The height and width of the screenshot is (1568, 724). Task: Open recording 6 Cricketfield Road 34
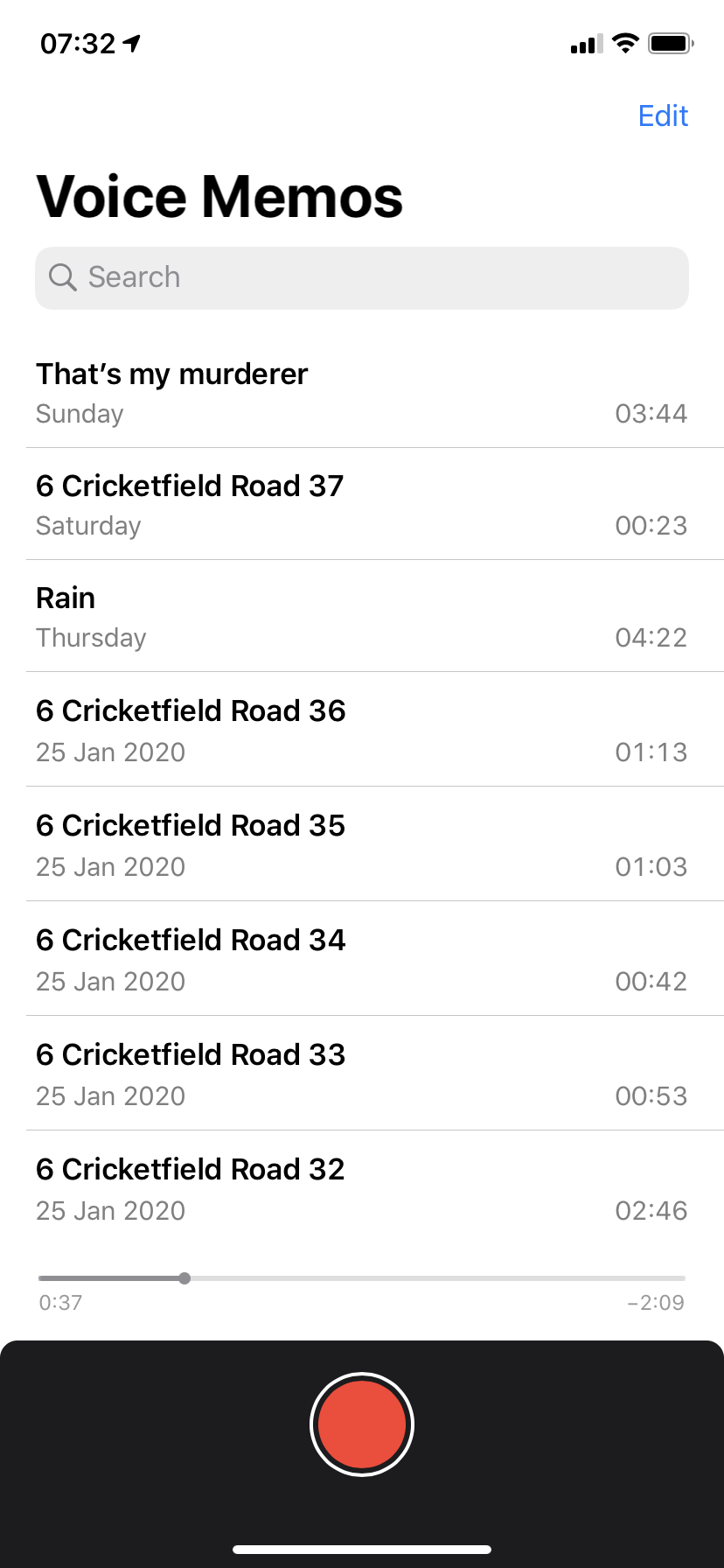(x=362, y=959)
